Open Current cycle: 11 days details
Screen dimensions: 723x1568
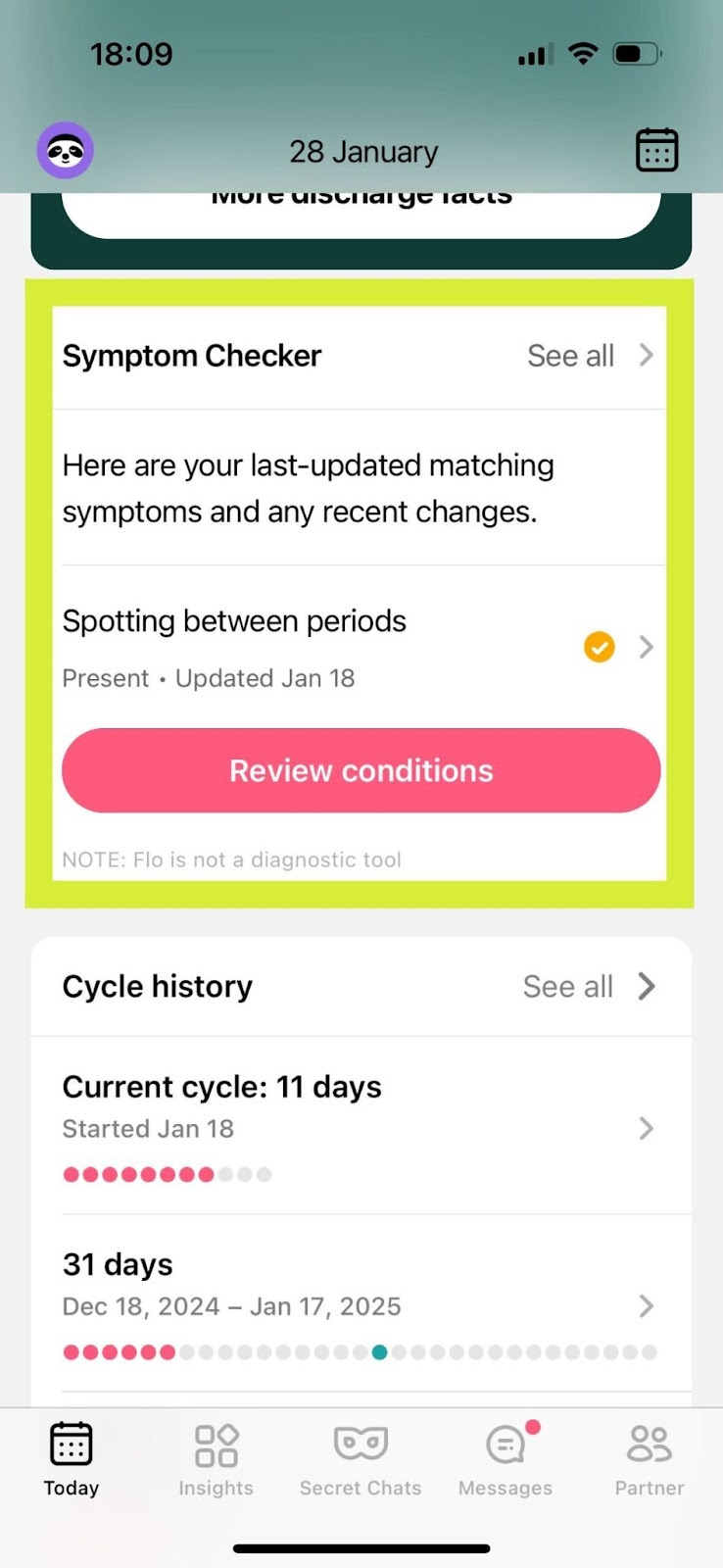(x=361, y=1127)
